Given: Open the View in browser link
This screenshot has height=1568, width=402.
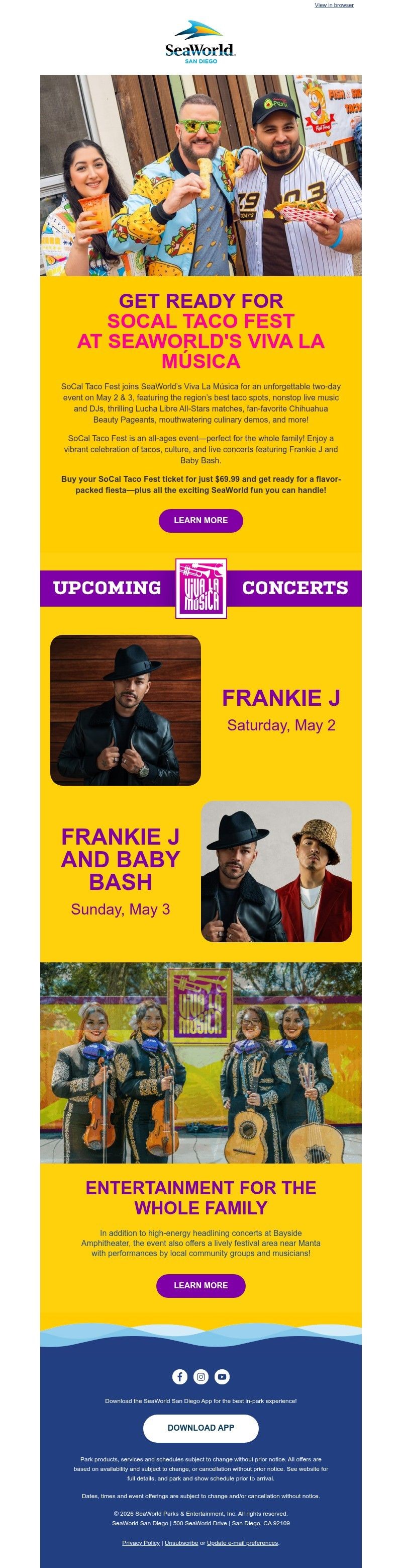Looking at the screenshot, I should tap(333, 5).
